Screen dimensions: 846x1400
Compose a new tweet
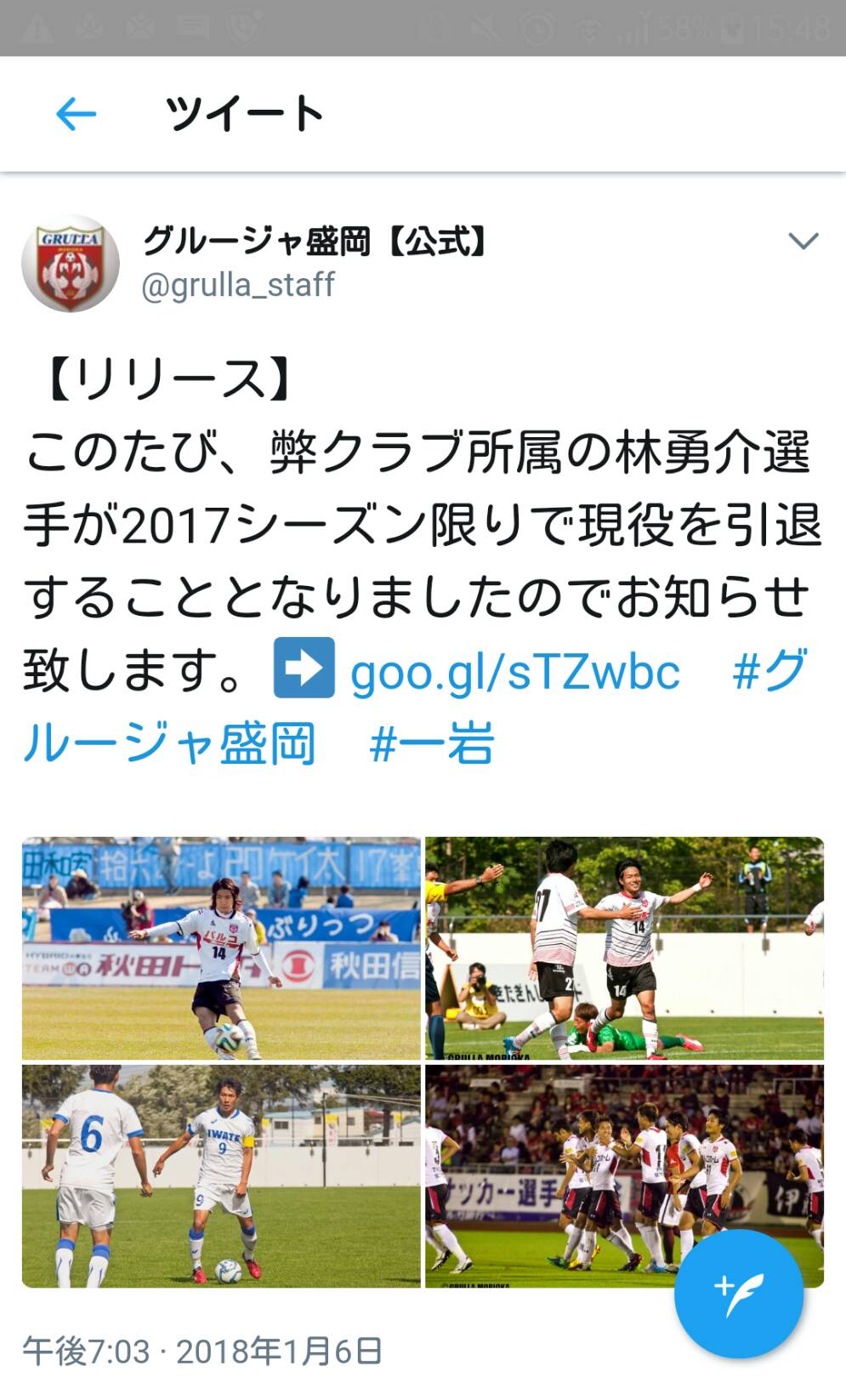click(x=738, y=1293)
